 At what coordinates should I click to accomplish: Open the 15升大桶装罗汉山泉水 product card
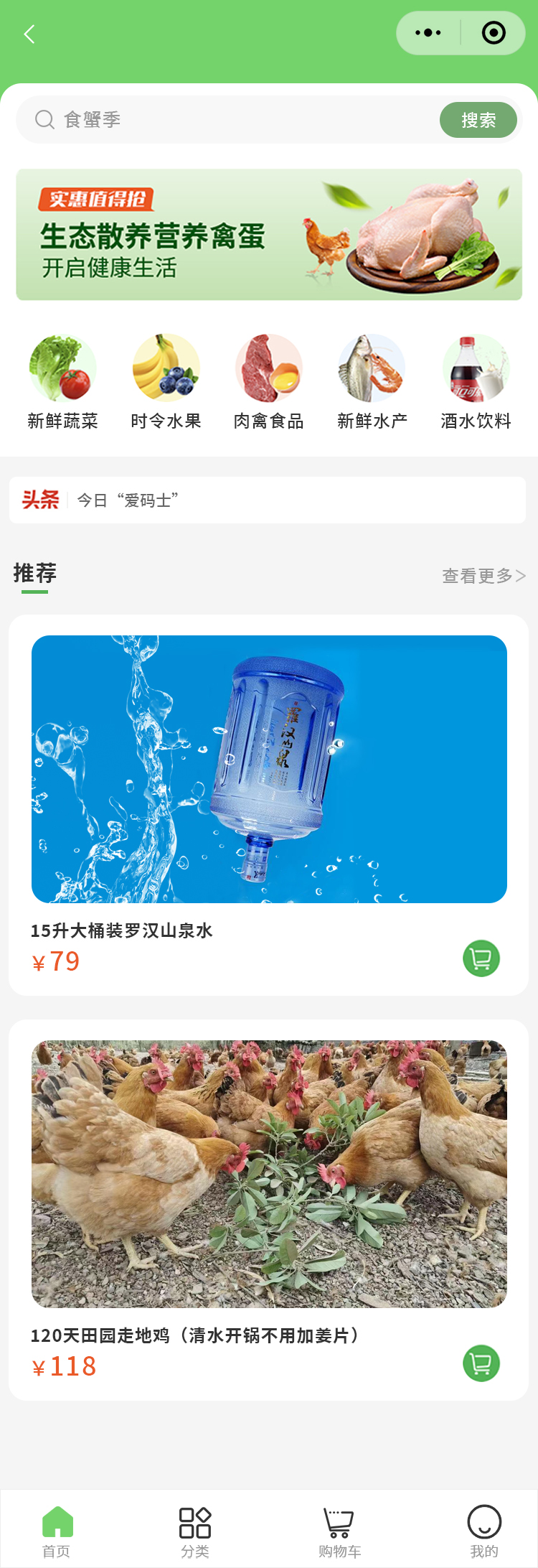click(269, 769)
